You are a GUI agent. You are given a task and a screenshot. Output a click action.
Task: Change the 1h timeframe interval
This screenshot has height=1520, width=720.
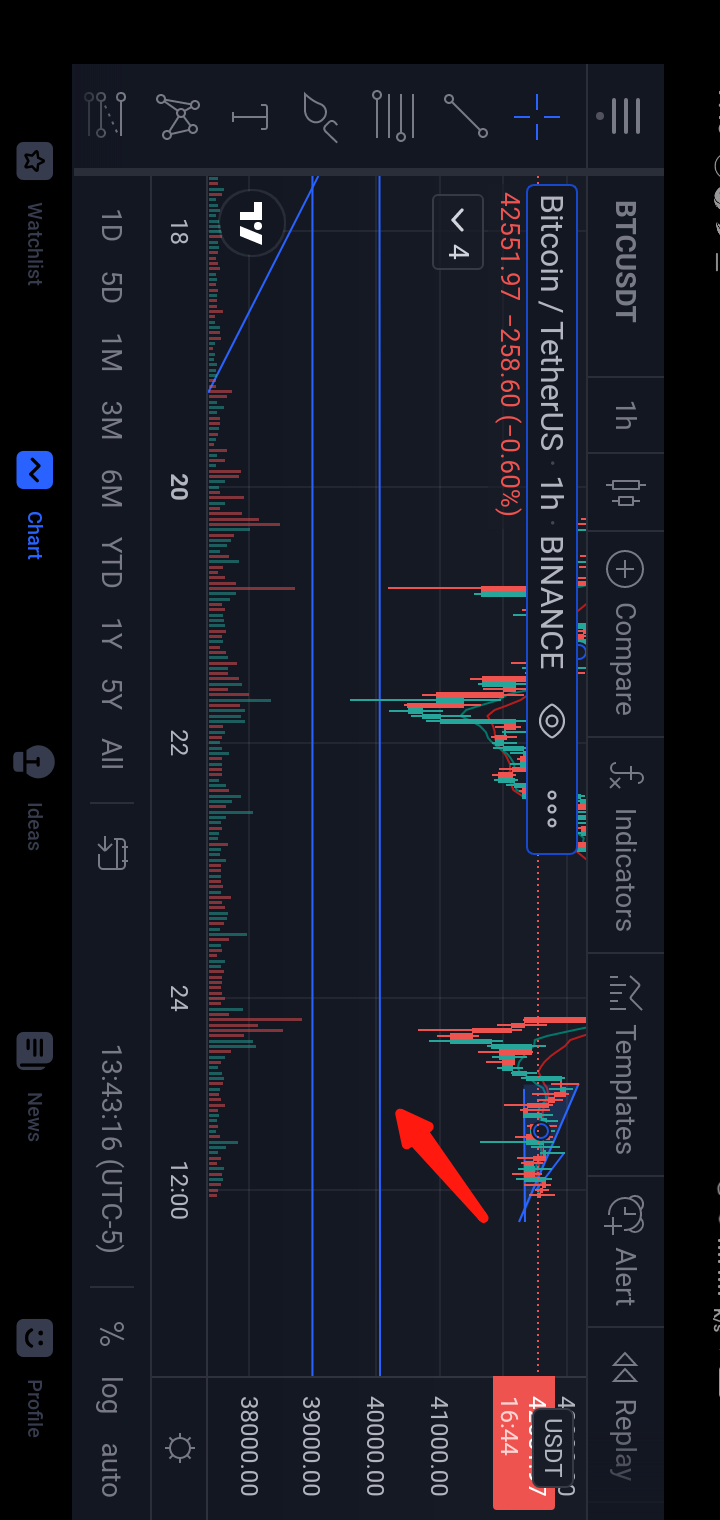click(x=625, y=415)
